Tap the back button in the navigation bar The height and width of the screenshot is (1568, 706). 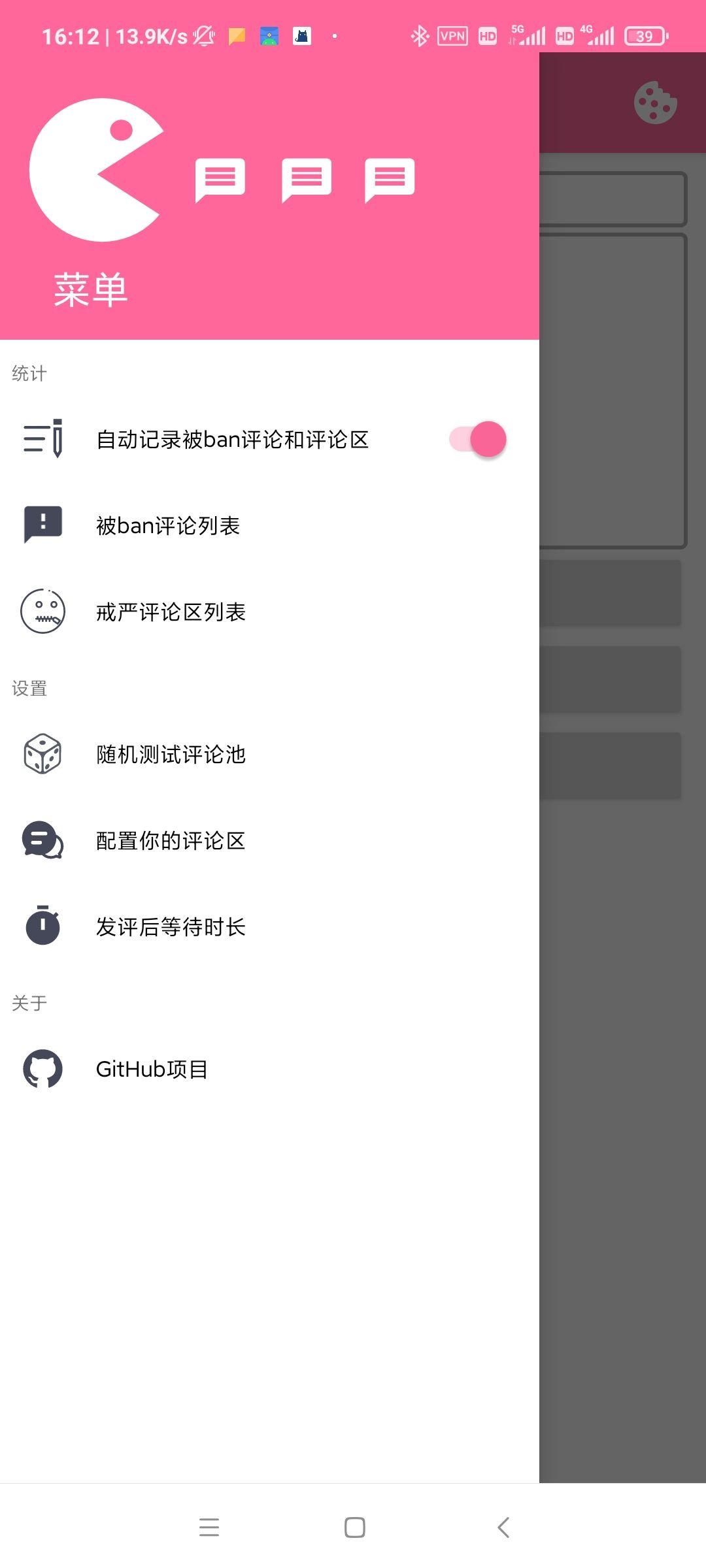503,1527
